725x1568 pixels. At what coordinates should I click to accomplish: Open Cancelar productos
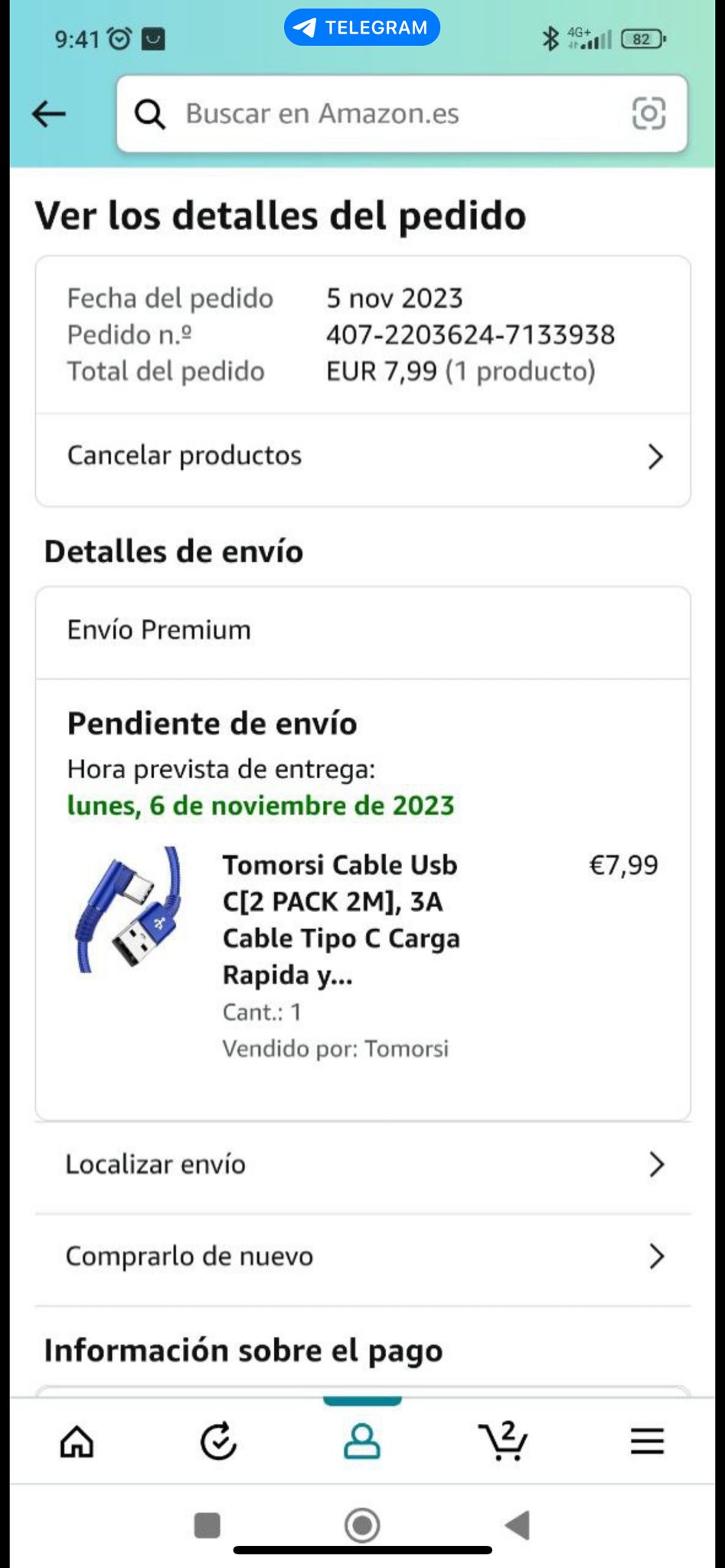tap(363, 456)
